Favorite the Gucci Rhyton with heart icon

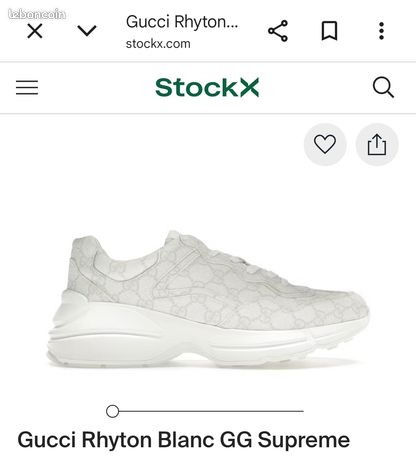click(325, 144)
